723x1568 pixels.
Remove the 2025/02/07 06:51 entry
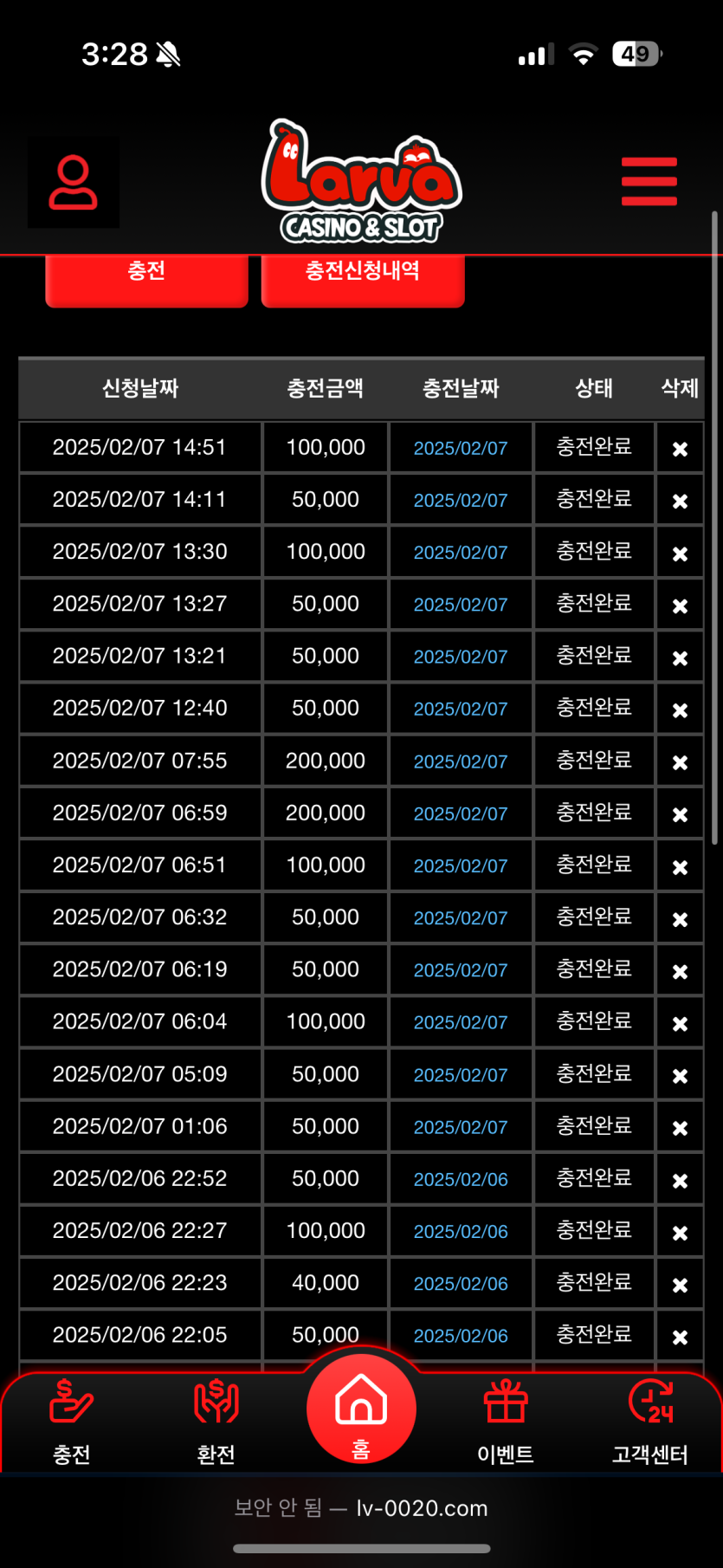680,866
